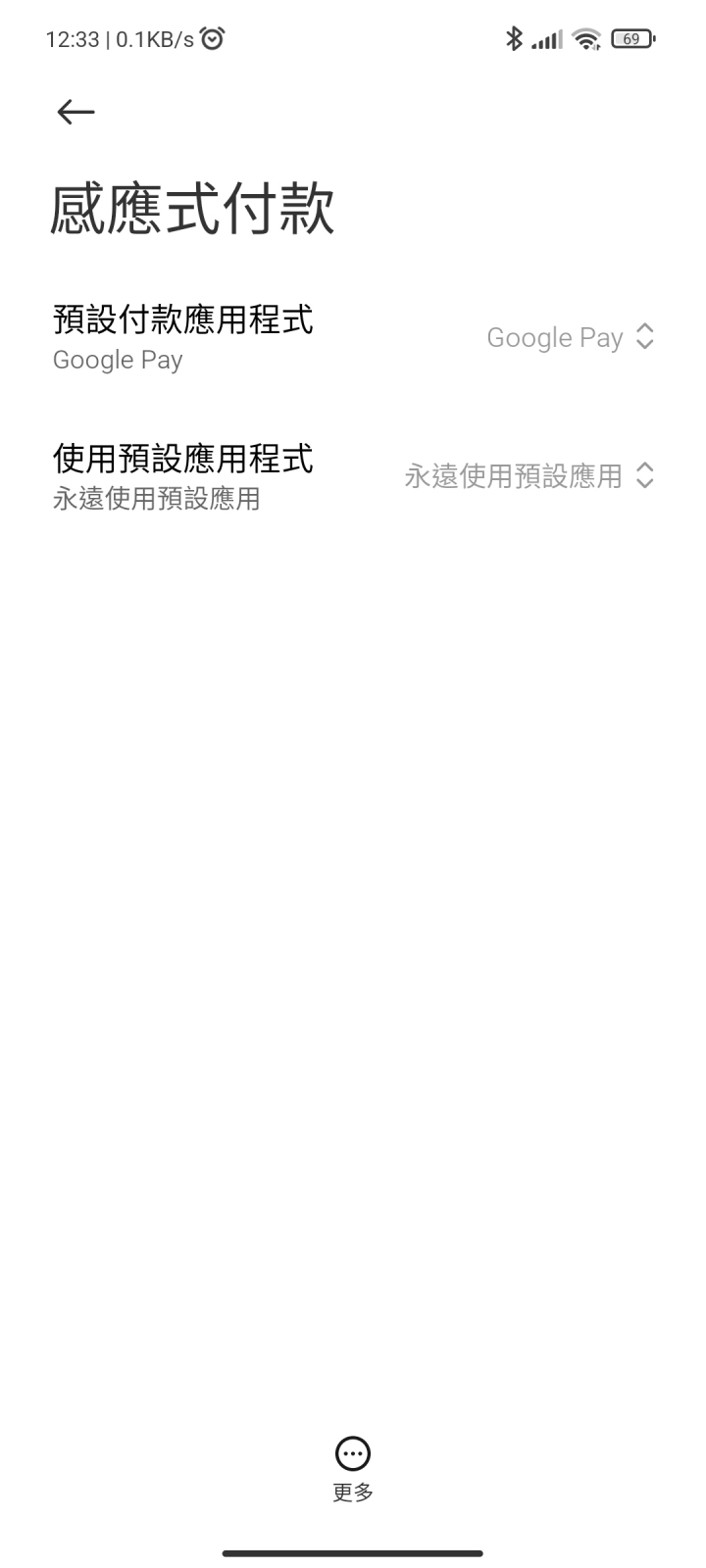The image size is (706, 1568).
Task: Tap the 更多 button
Action: (x=353, y=1467)
